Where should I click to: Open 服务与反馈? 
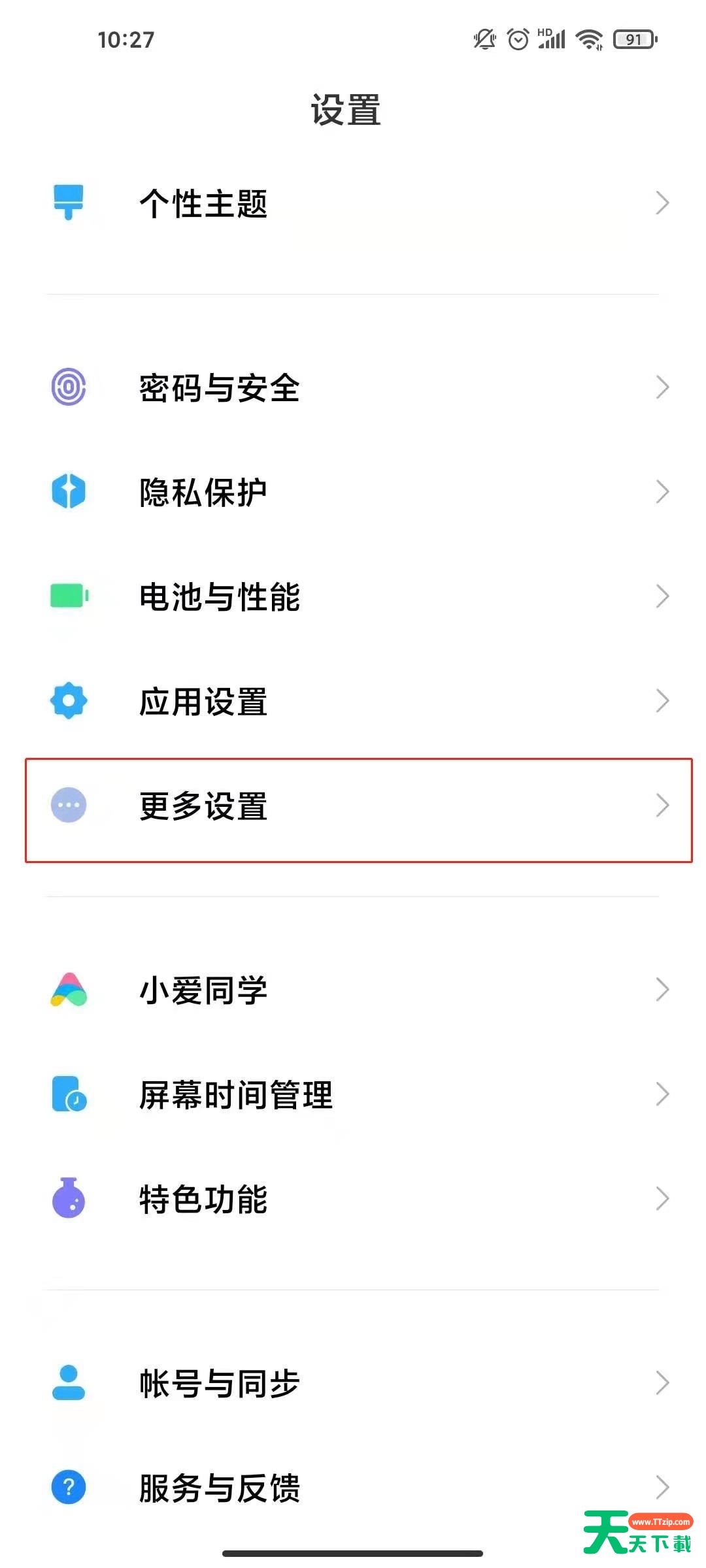click(353, 1488)
